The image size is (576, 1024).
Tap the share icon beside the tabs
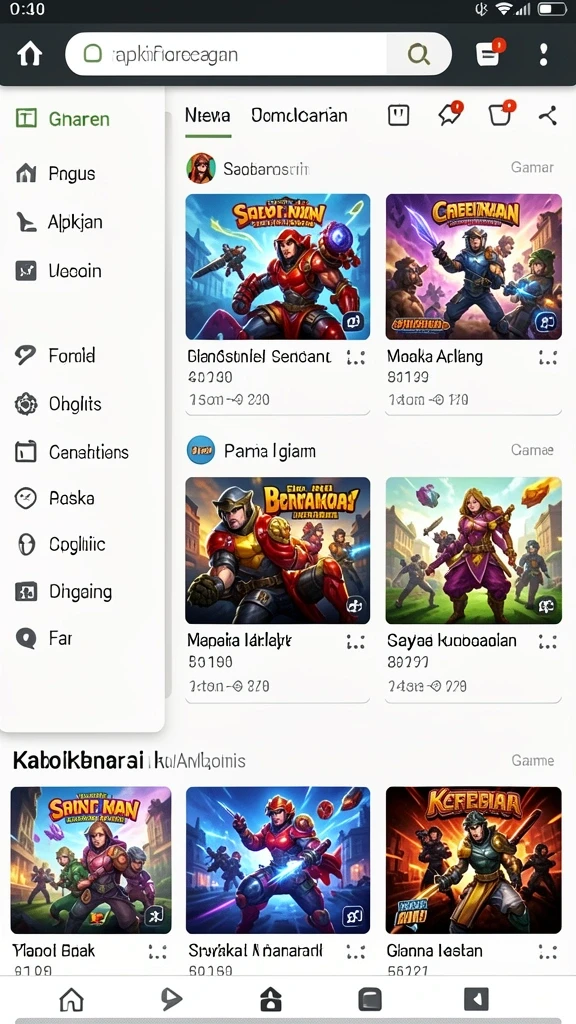click(x=547, y=116)
